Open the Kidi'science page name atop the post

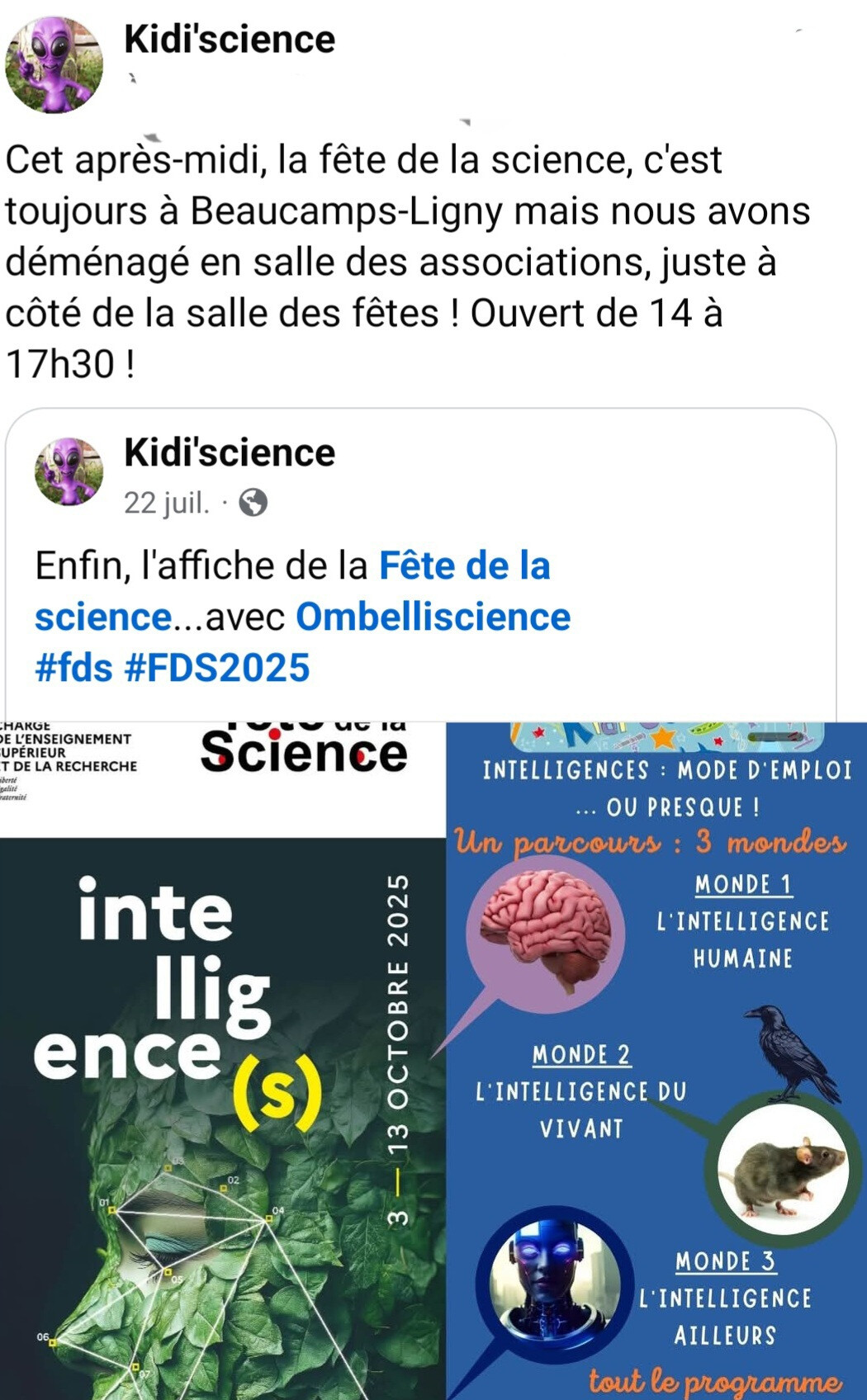[230, 40]
